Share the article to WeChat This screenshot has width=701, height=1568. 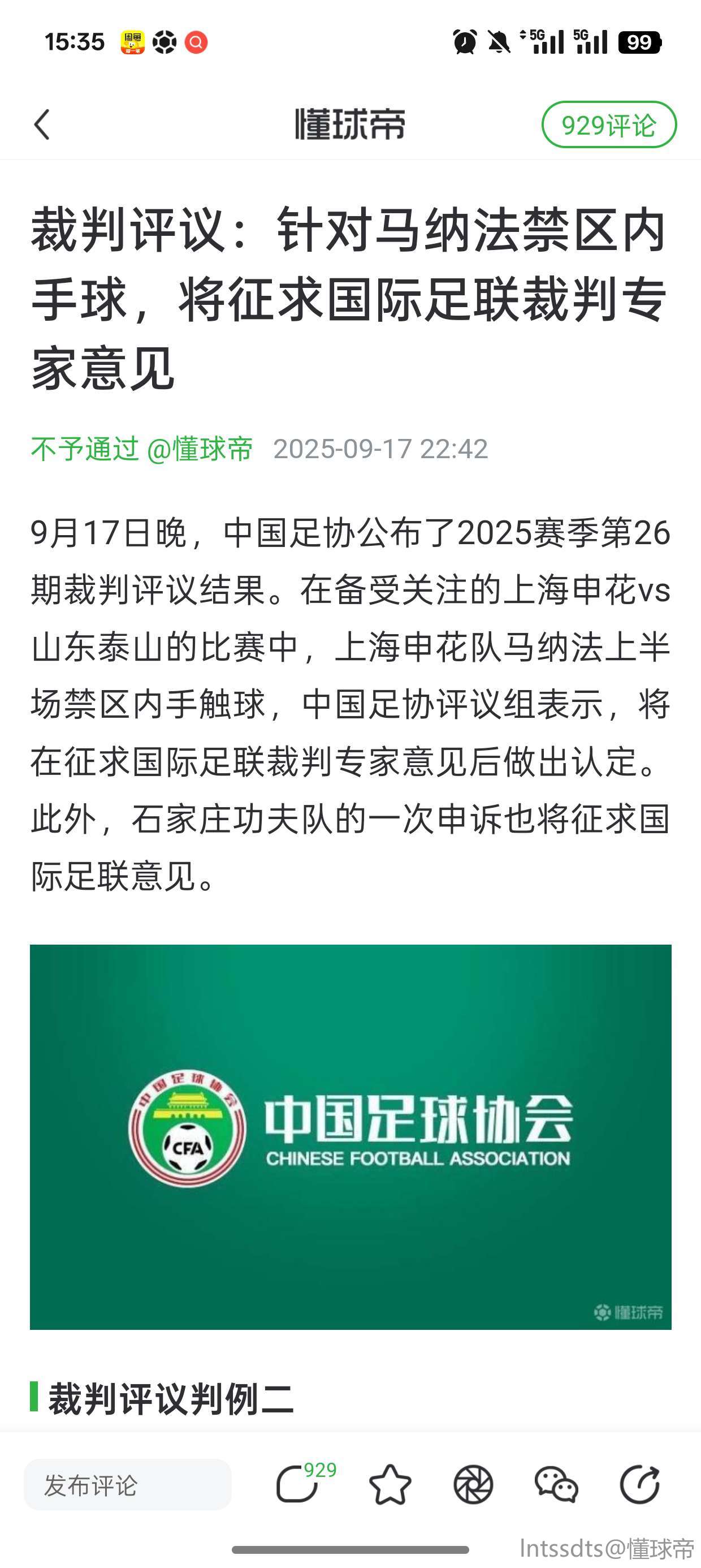click(x=556, y=1485)
